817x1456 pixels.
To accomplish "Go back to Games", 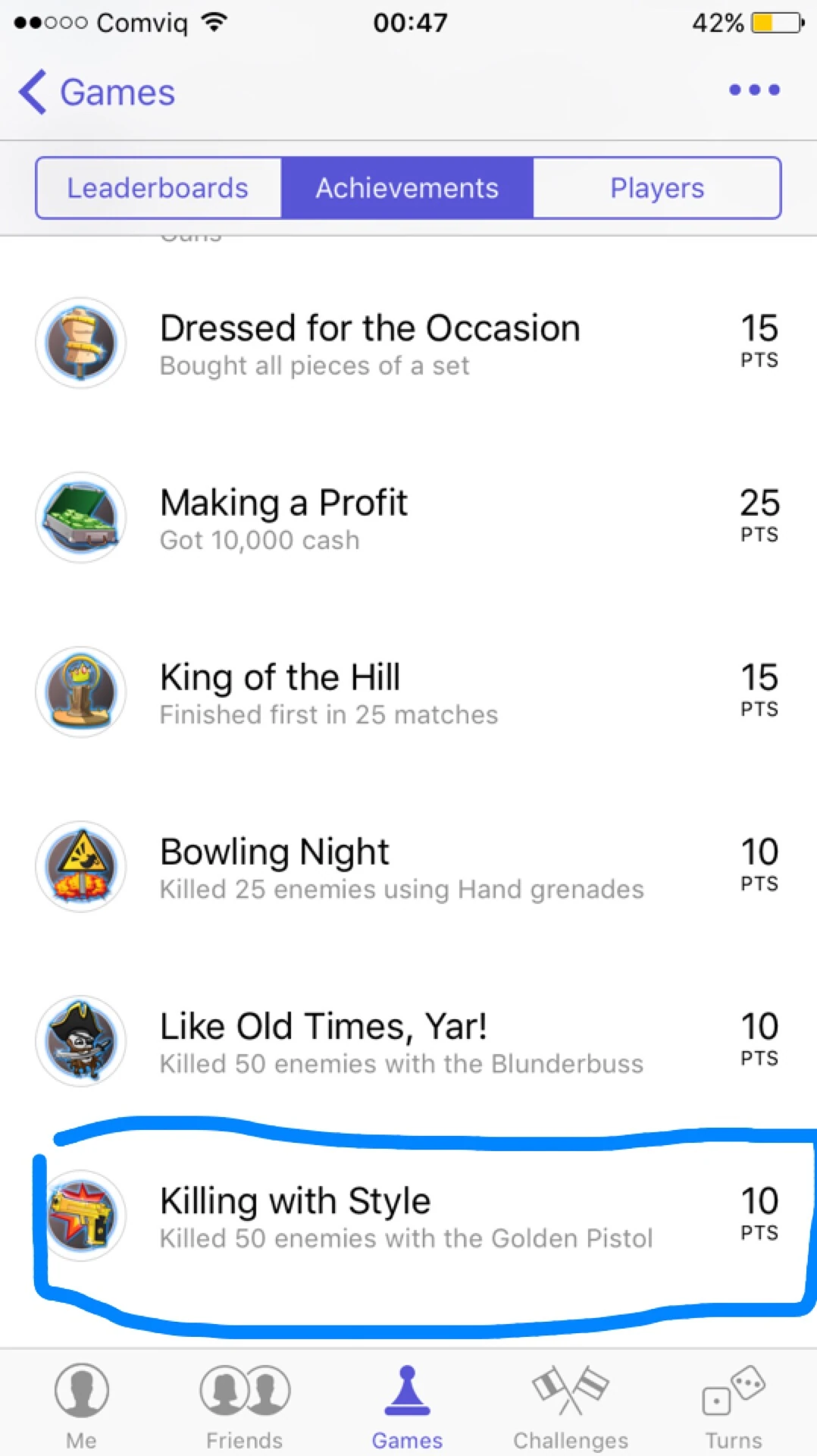I will [x=97, y=93].
